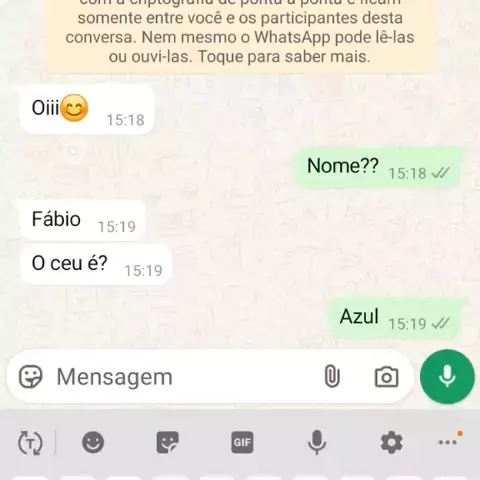The width and height of the screenshot is (480, 480).
Task: Open the keyboard's stickers panel
Action: click(168, 442)
